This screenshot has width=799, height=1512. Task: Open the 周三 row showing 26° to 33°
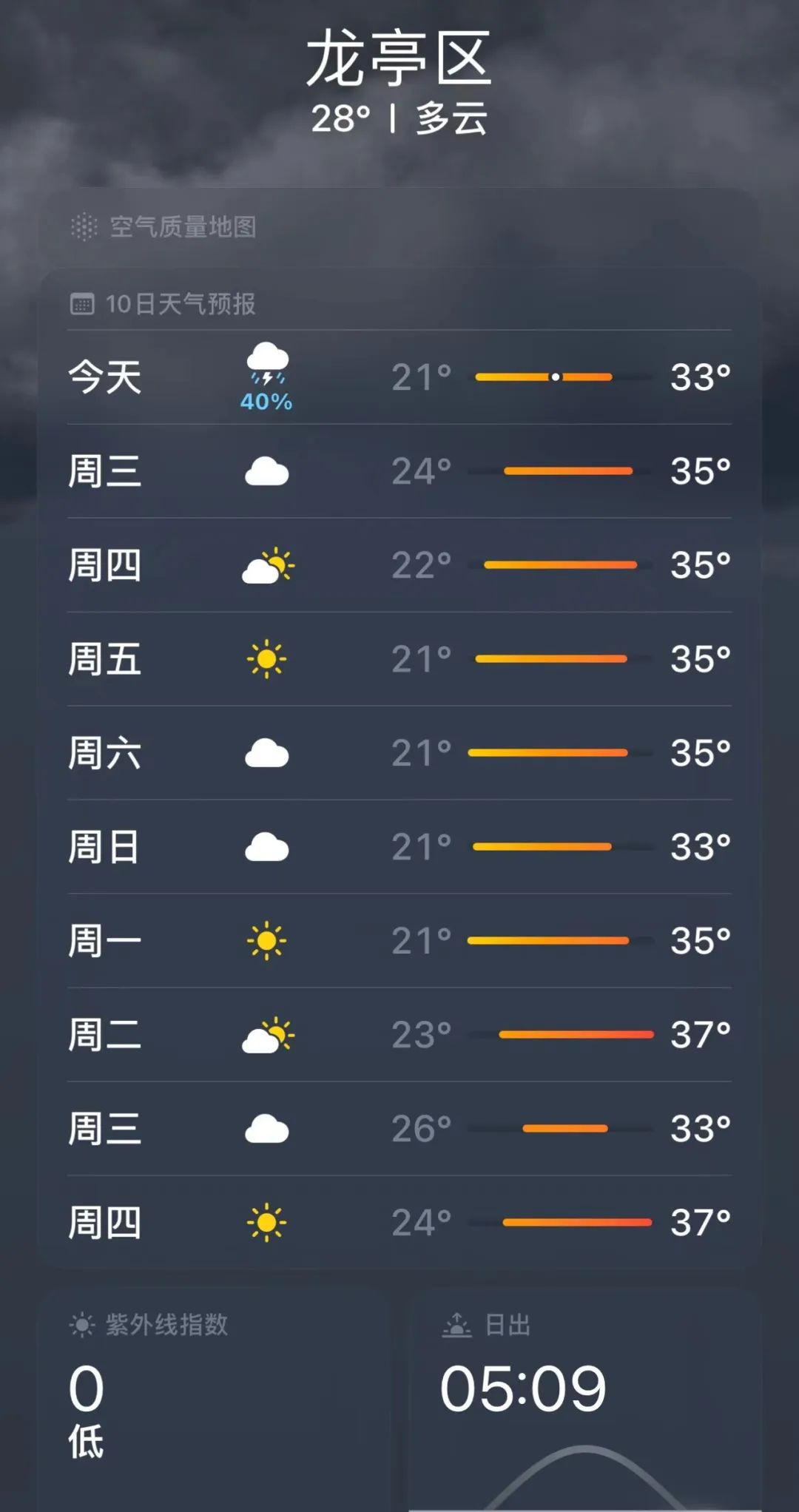(399, 1129)
